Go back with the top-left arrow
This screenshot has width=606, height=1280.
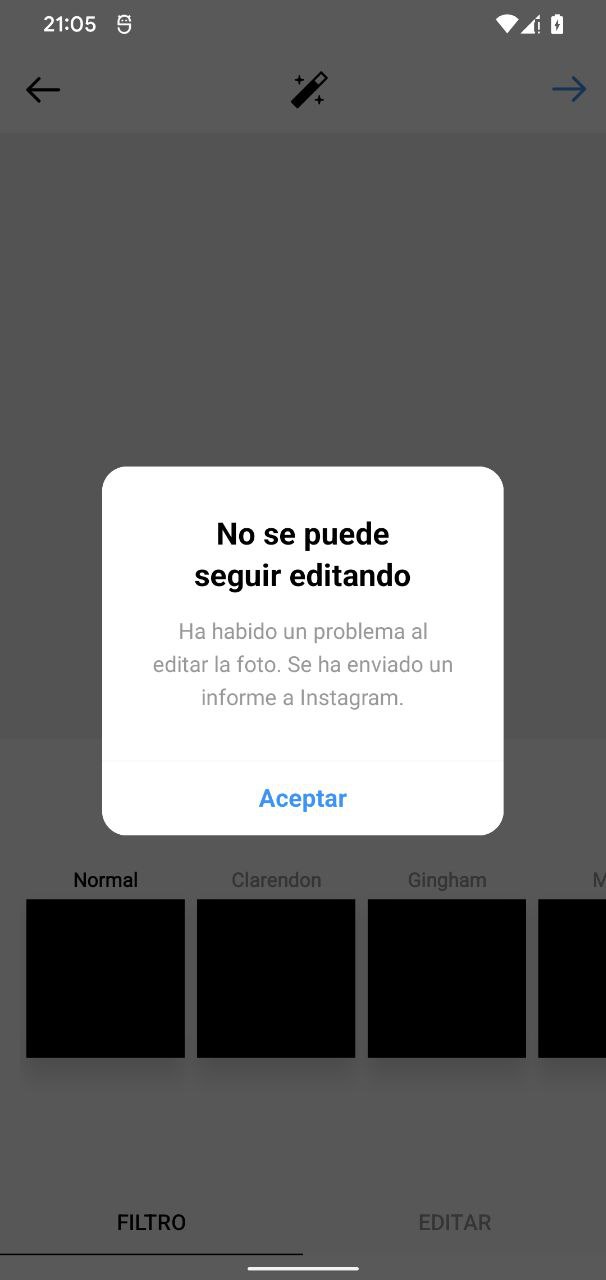(x=43, y=90)
